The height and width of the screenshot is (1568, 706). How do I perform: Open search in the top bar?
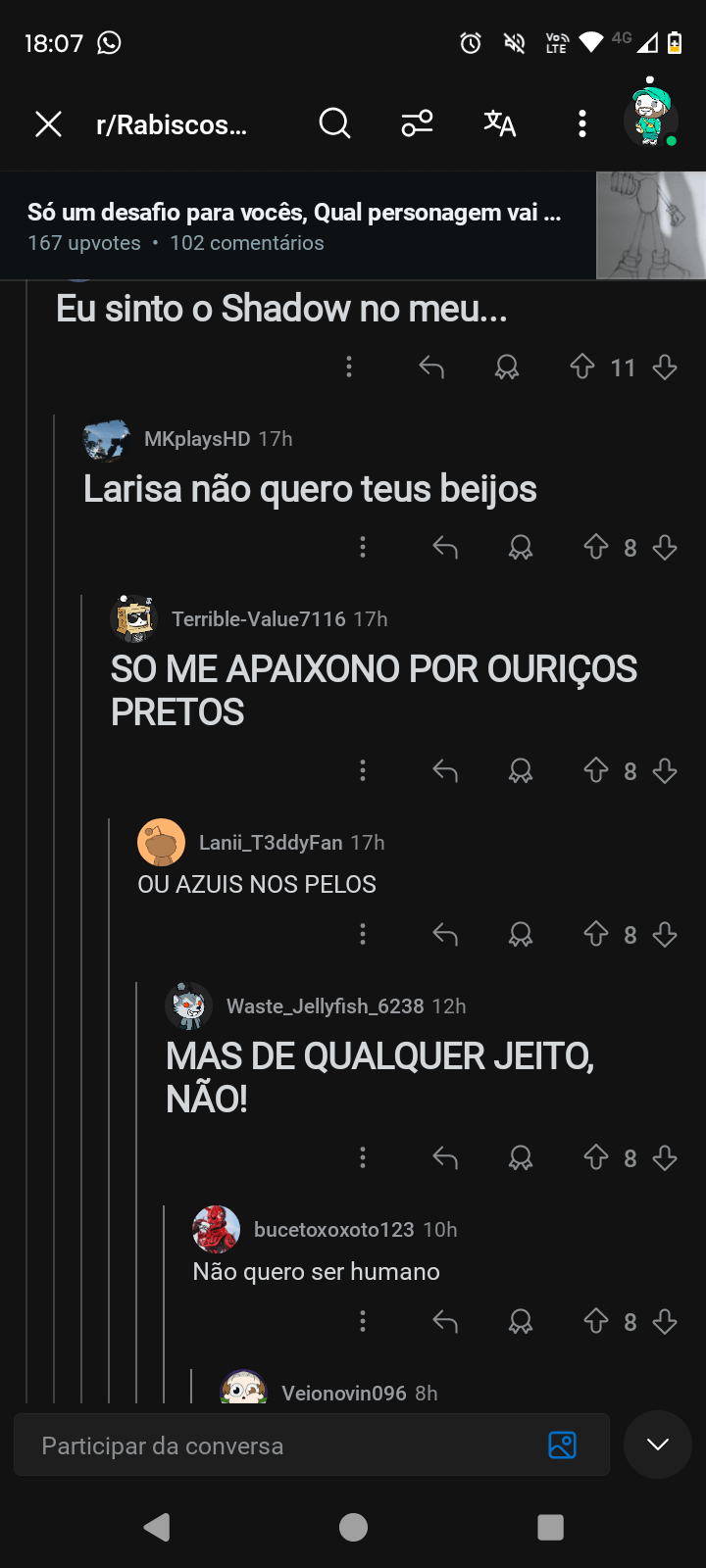pyautogui.click(x=334, y=123)
